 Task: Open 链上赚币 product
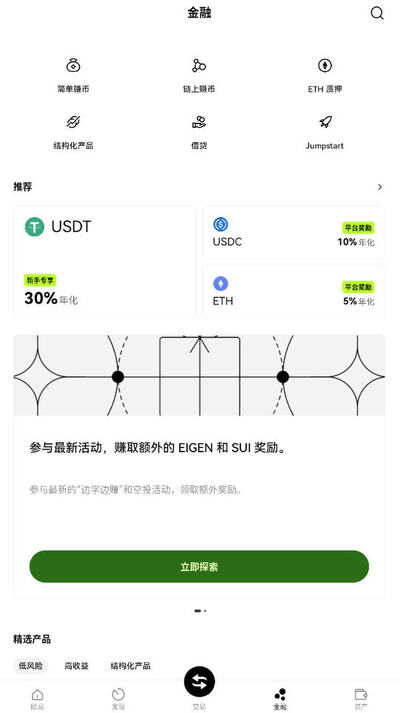click(199, 75)
